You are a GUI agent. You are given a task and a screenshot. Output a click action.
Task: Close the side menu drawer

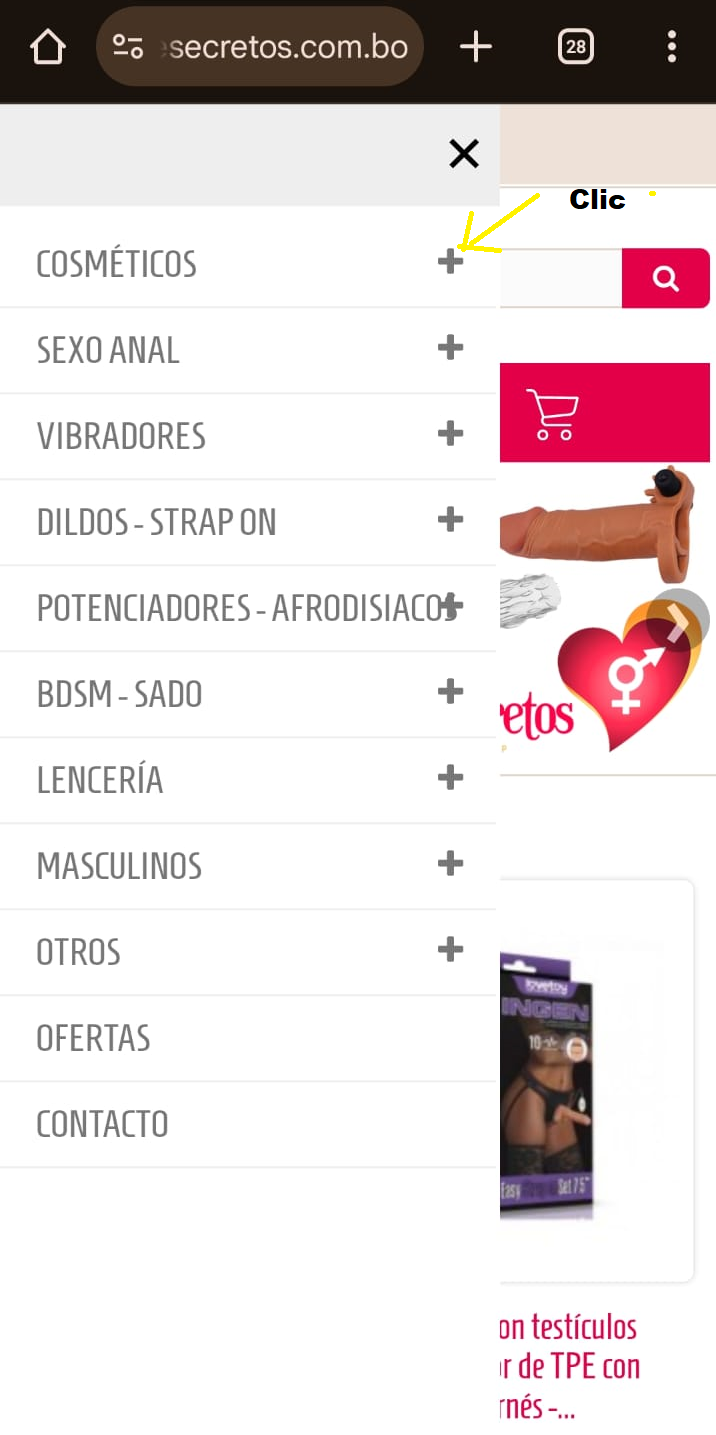464,154
